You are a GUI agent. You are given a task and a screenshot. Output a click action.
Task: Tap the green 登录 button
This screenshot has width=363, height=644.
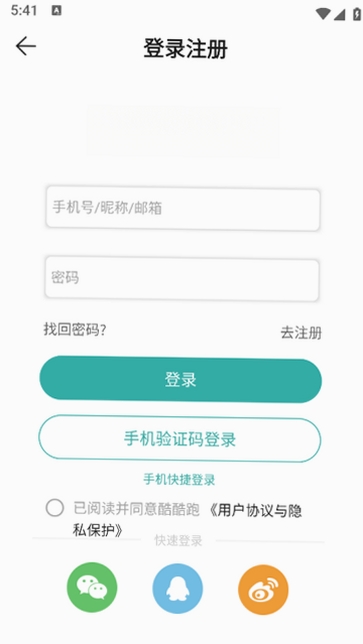pos(181,379)
